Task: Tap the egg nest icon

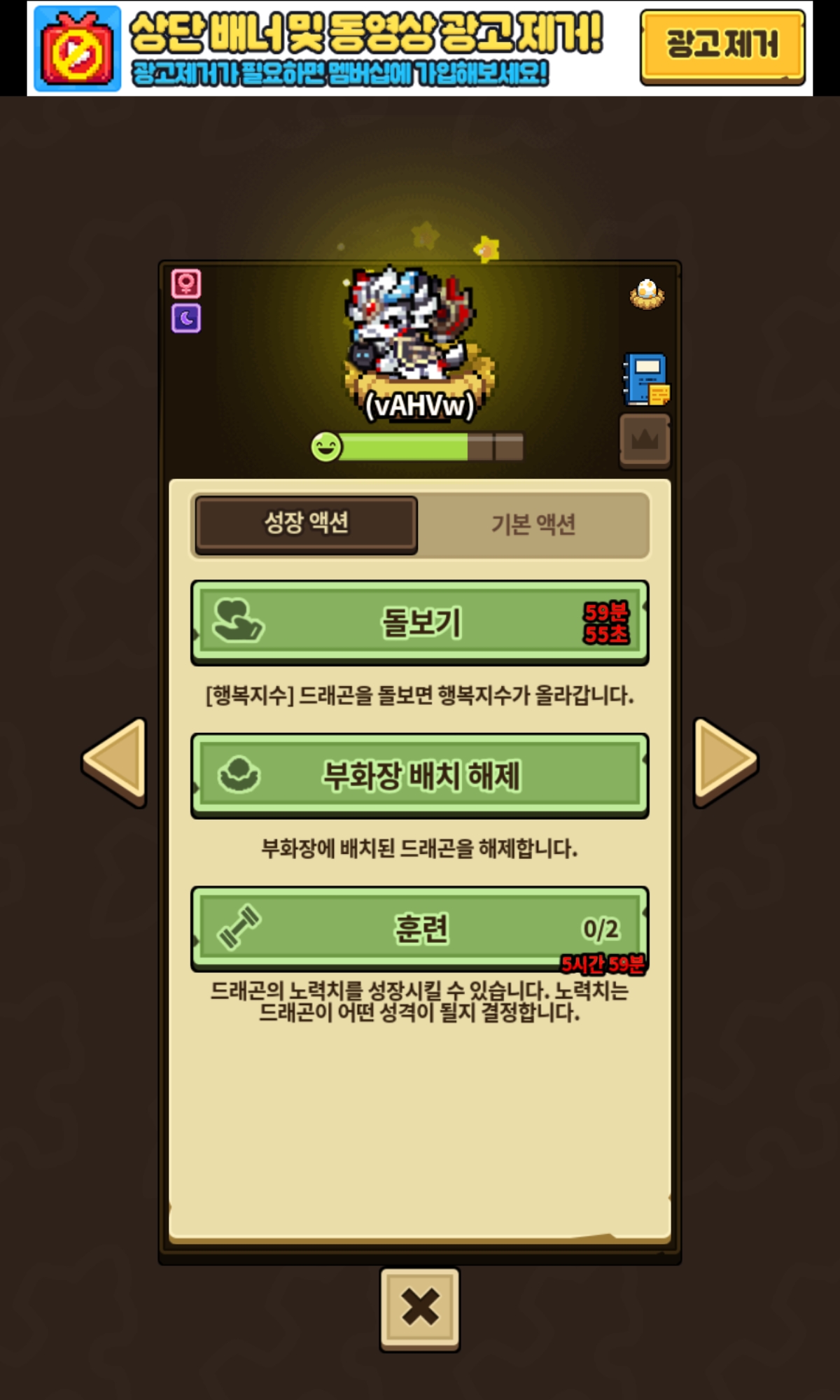Action: [x=647, y=294]
